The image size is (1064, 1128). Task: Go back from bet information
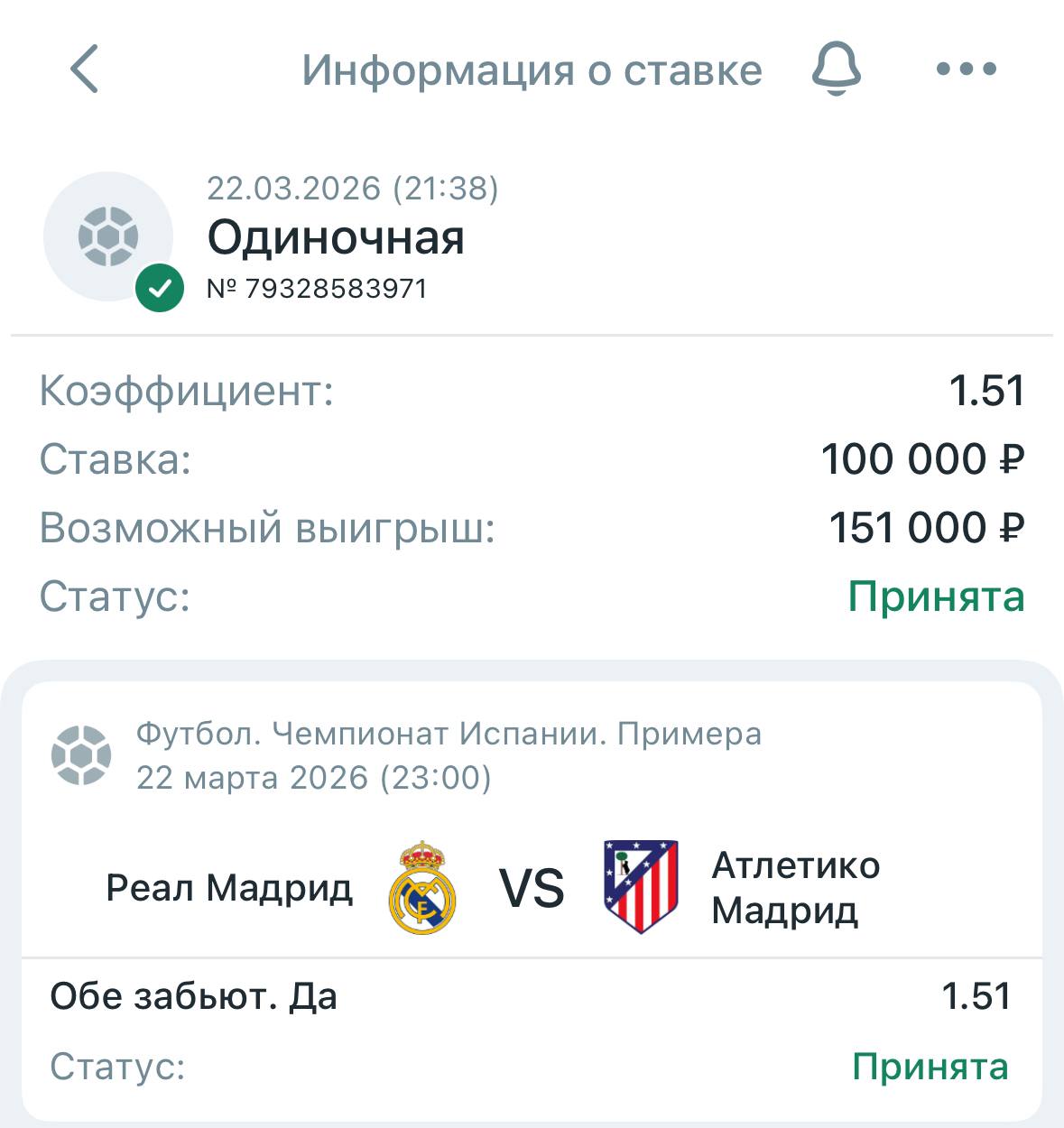coord(84,69)
